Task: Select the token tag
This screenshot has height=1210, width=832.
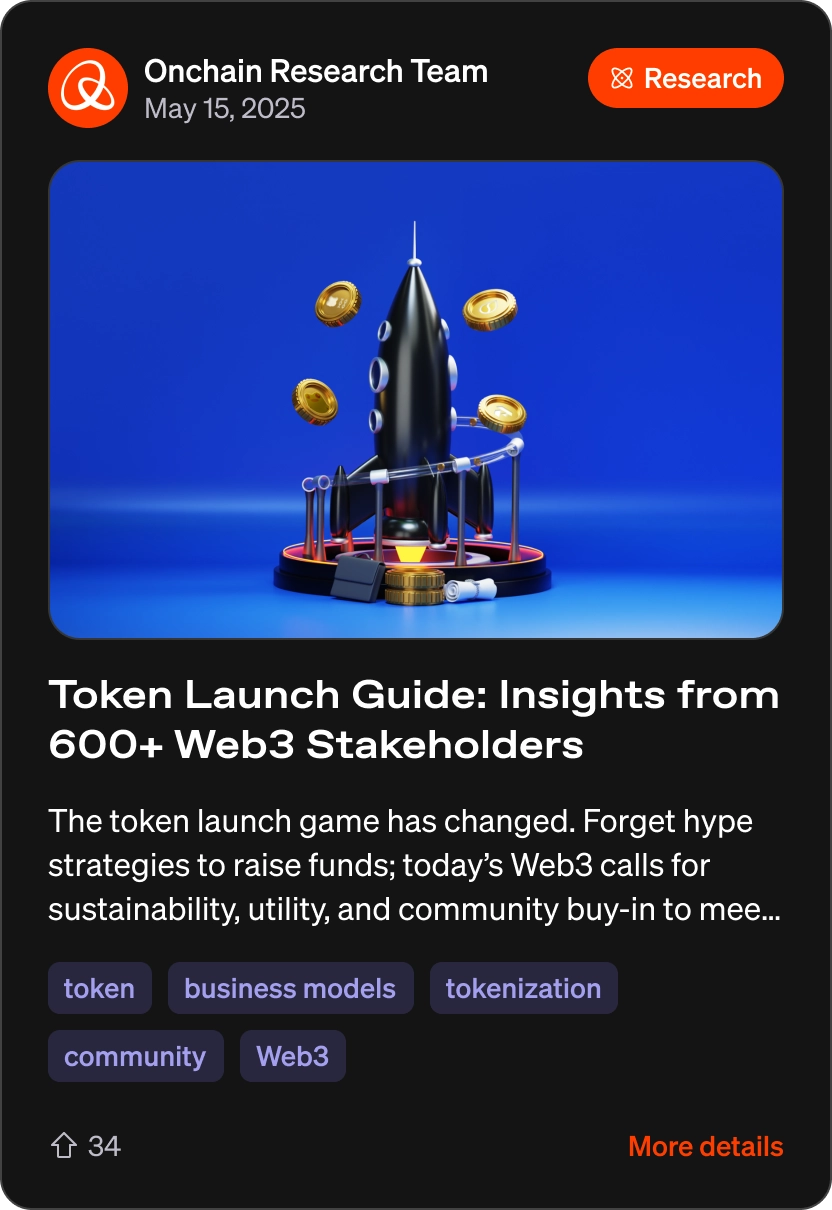Action: click(x=99, y=988)
